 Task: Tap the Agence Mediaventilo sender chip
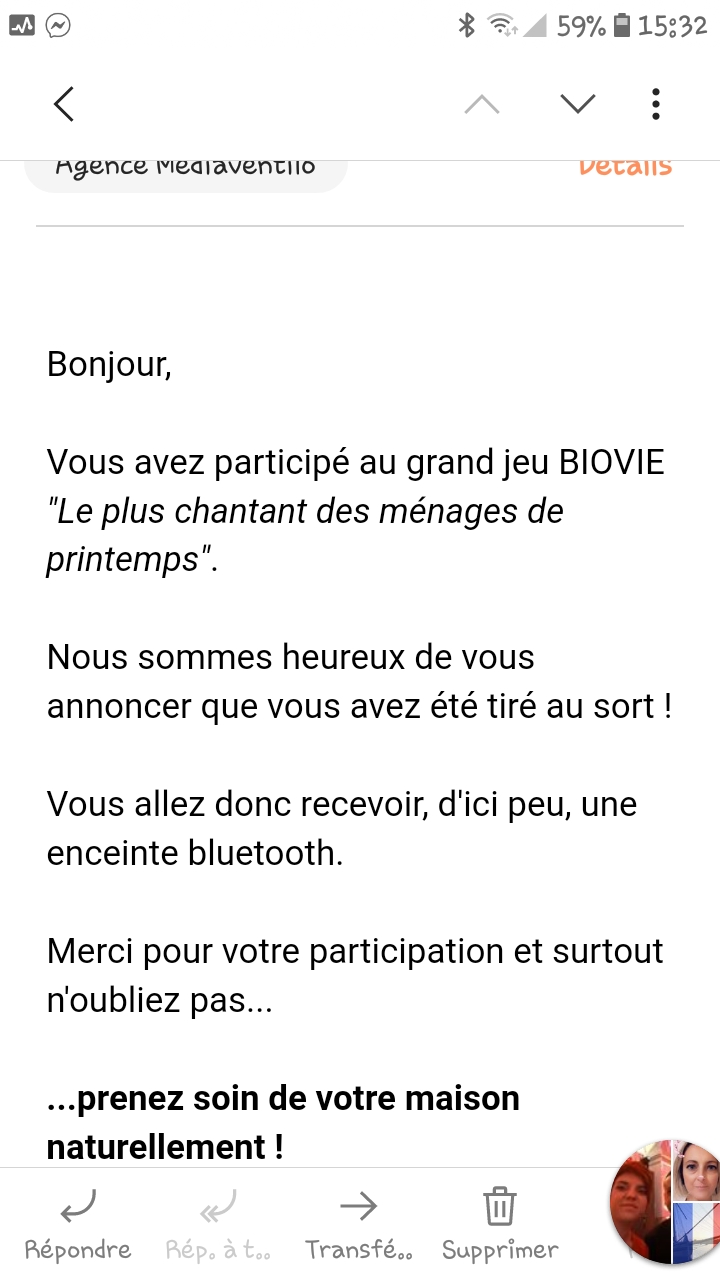click(x=185, y=170)
